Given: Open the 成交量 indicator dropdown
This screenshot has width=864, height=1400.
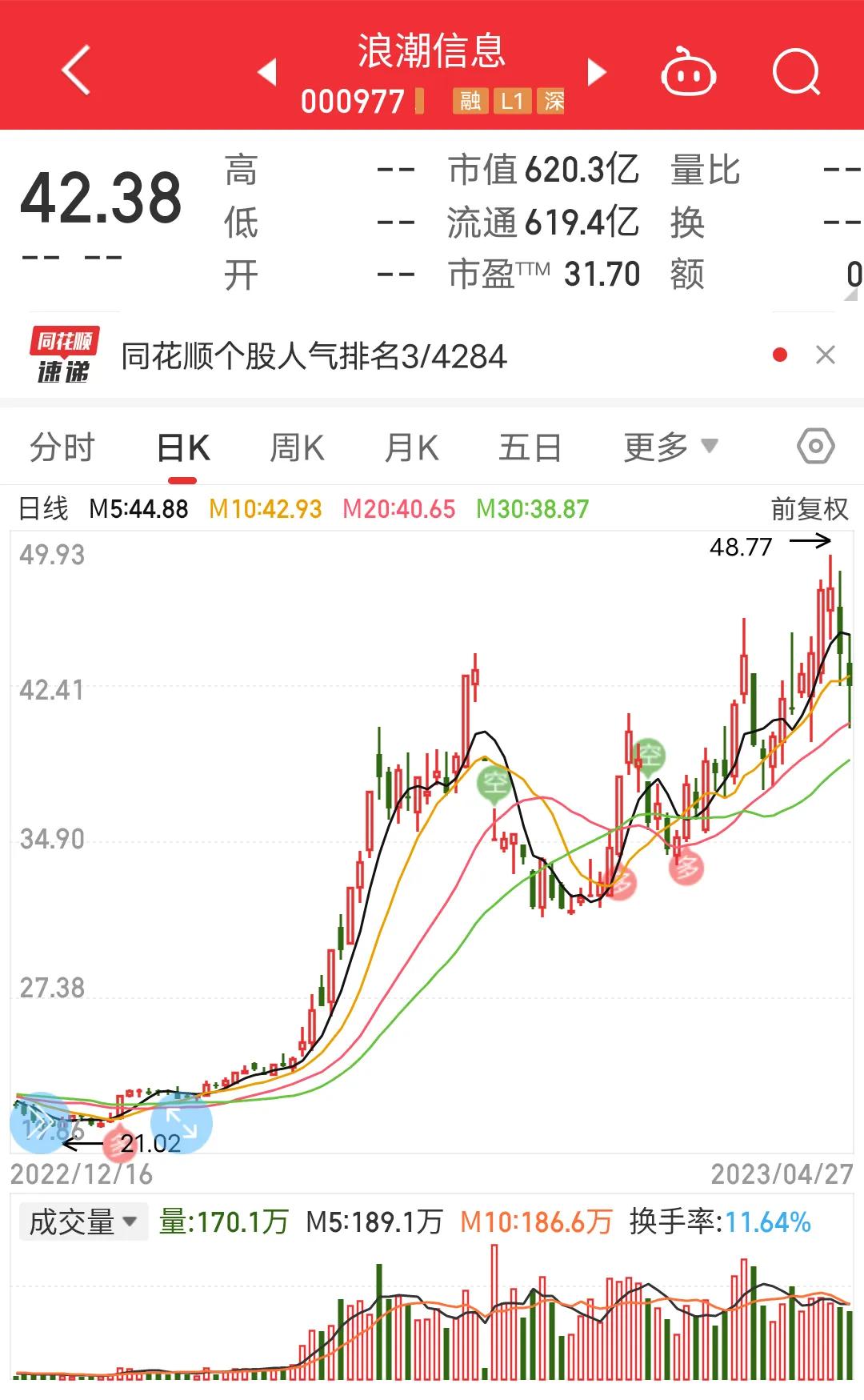Looking at the screenshot, I should pyautogui.click(x=83, y=1222).
